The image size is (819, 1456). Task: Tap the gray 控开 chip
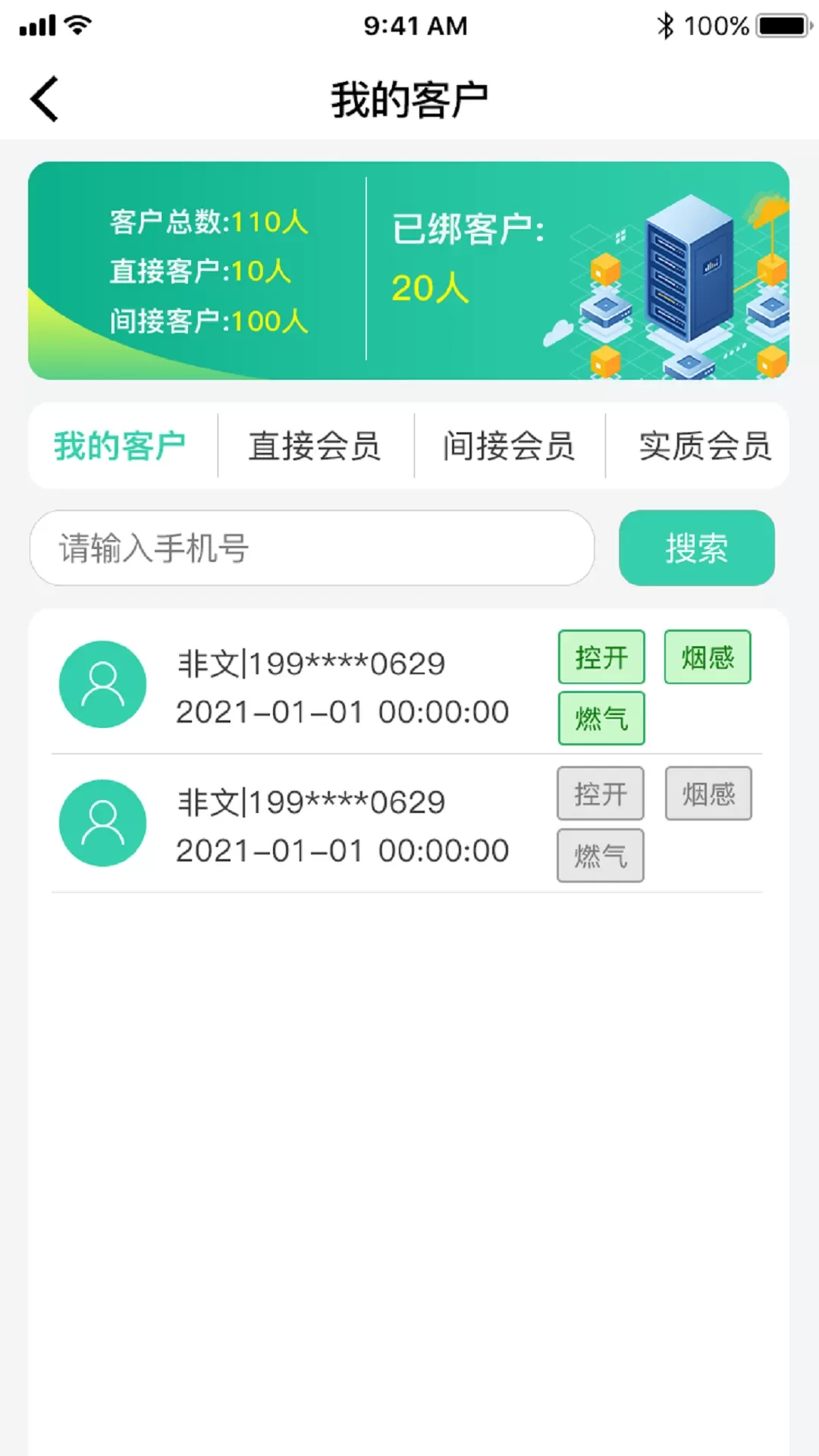[x=601, y=793]
